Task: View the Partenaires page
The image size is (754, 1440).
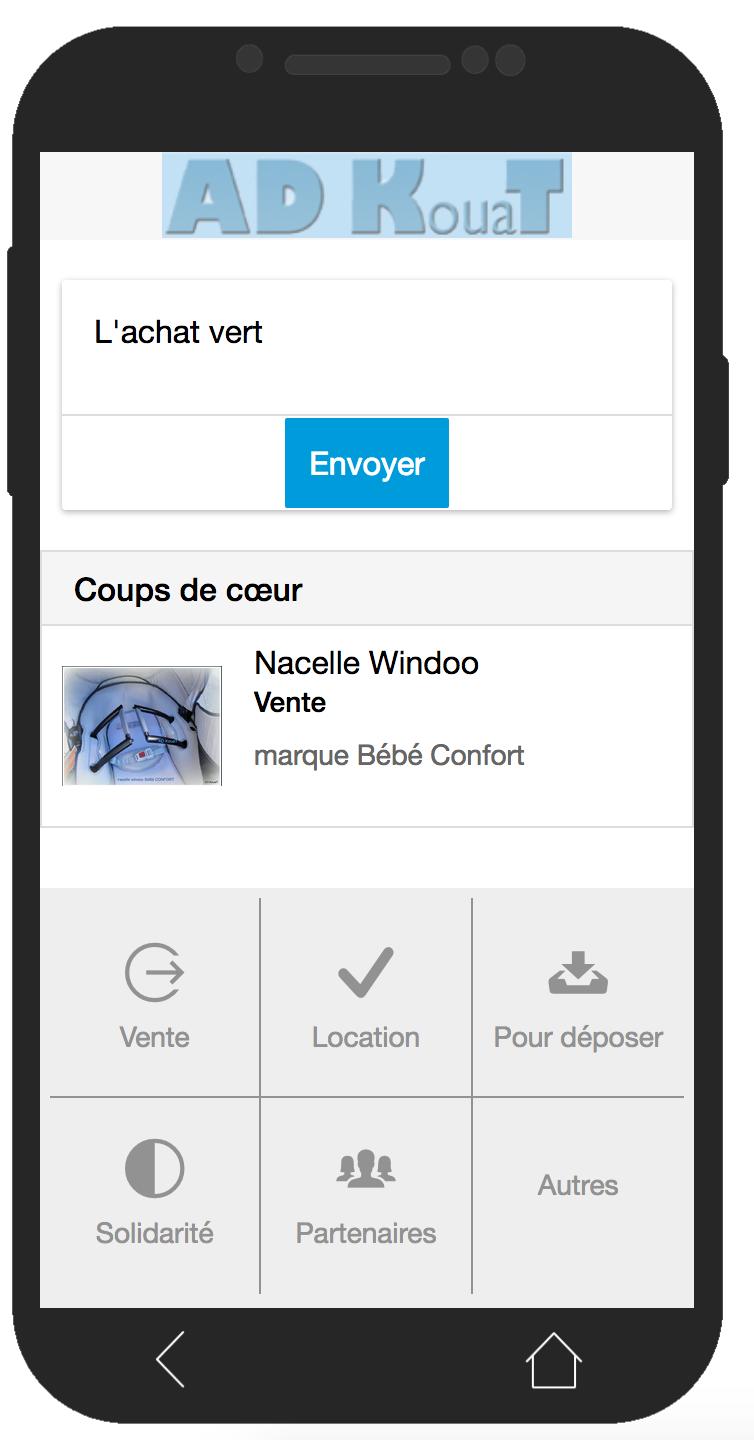Action: point(366,1195)
